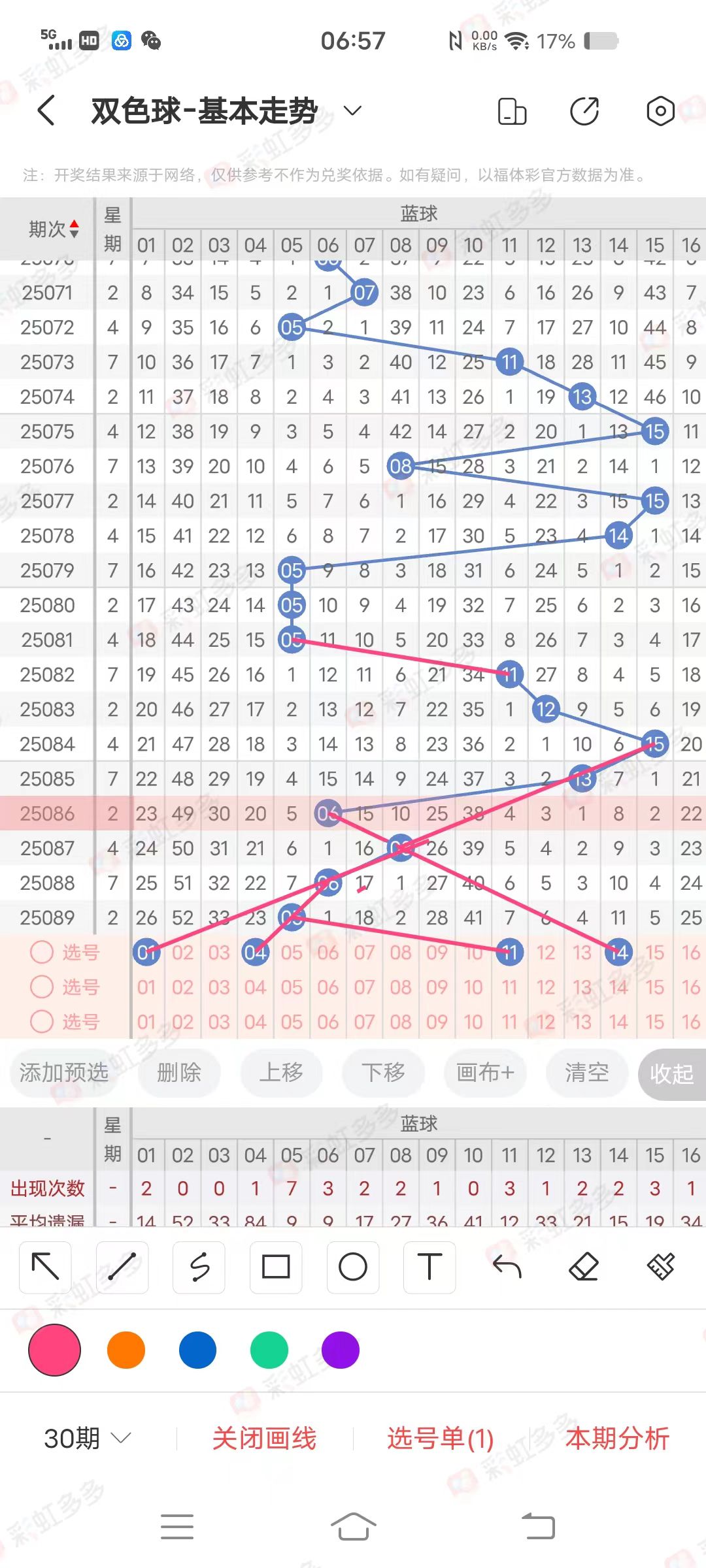The image size is (706, 1568).
Task: Select the rectangle drawing tool
Action: tap(276, 1266)
